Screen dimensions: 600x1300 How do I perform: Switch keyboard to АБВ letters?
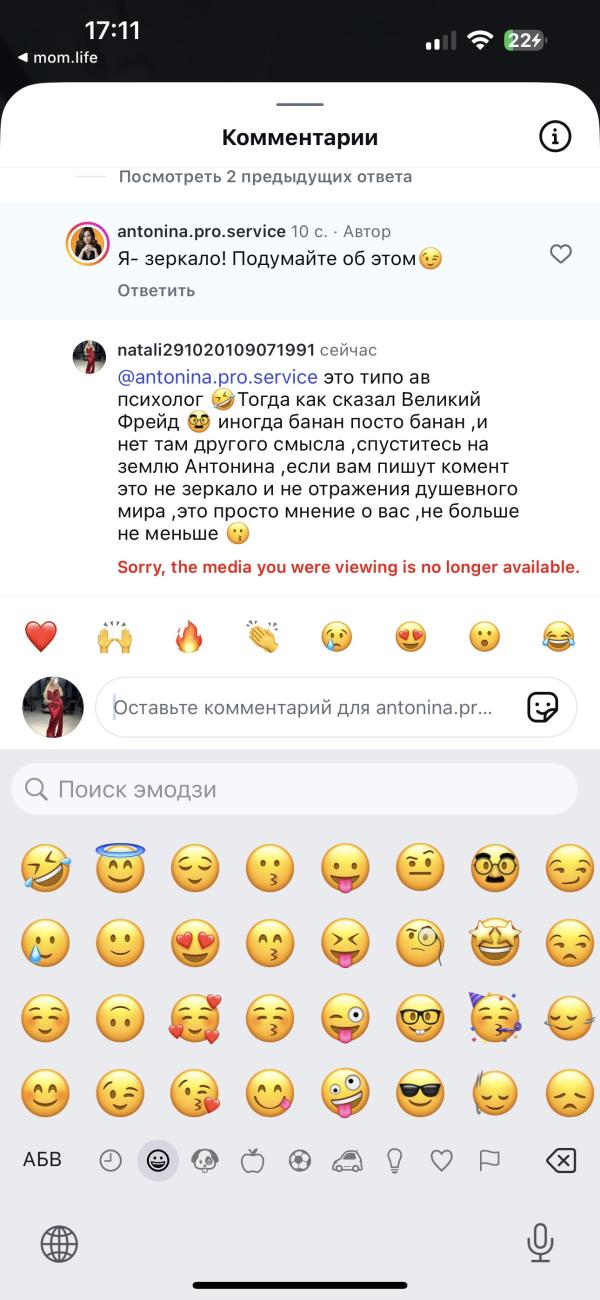click(42, 1160)
